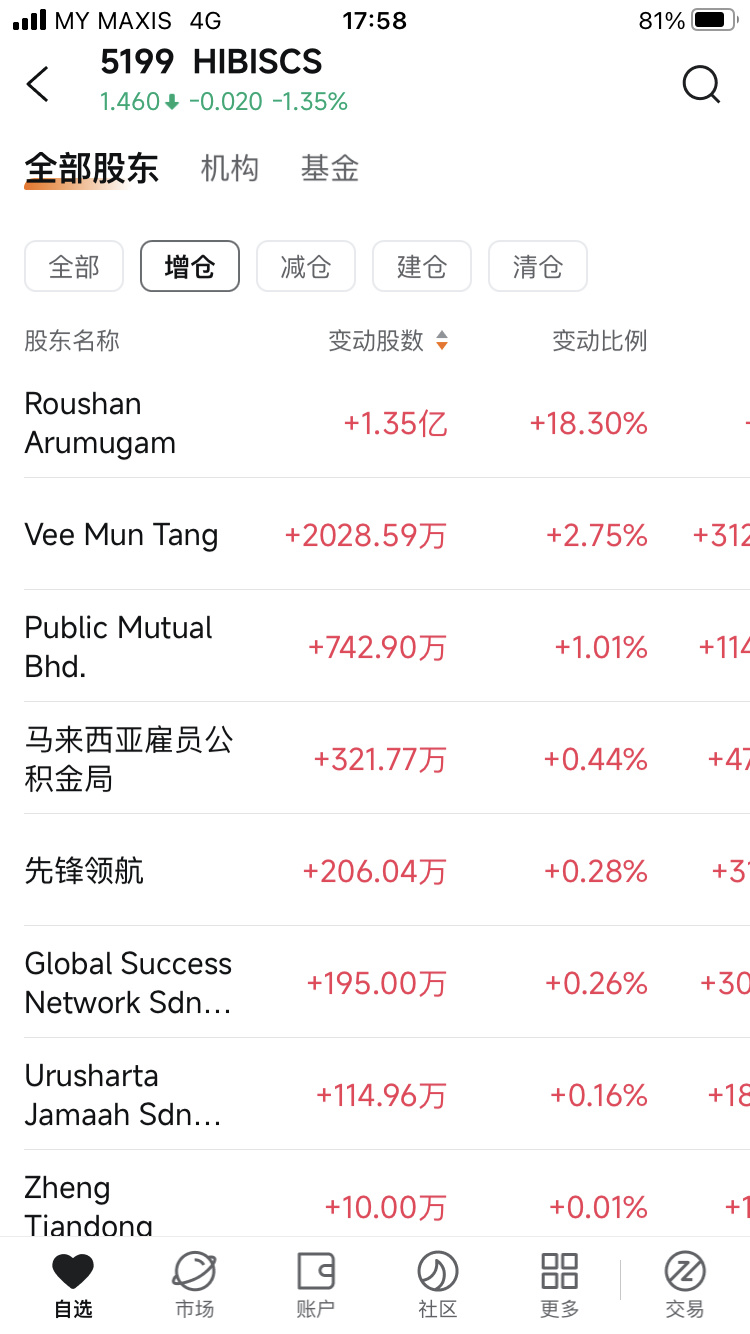Open Public Mutual Bhd. row
This screenshot has width=750, height=1334.
click(x=375, y=647)
